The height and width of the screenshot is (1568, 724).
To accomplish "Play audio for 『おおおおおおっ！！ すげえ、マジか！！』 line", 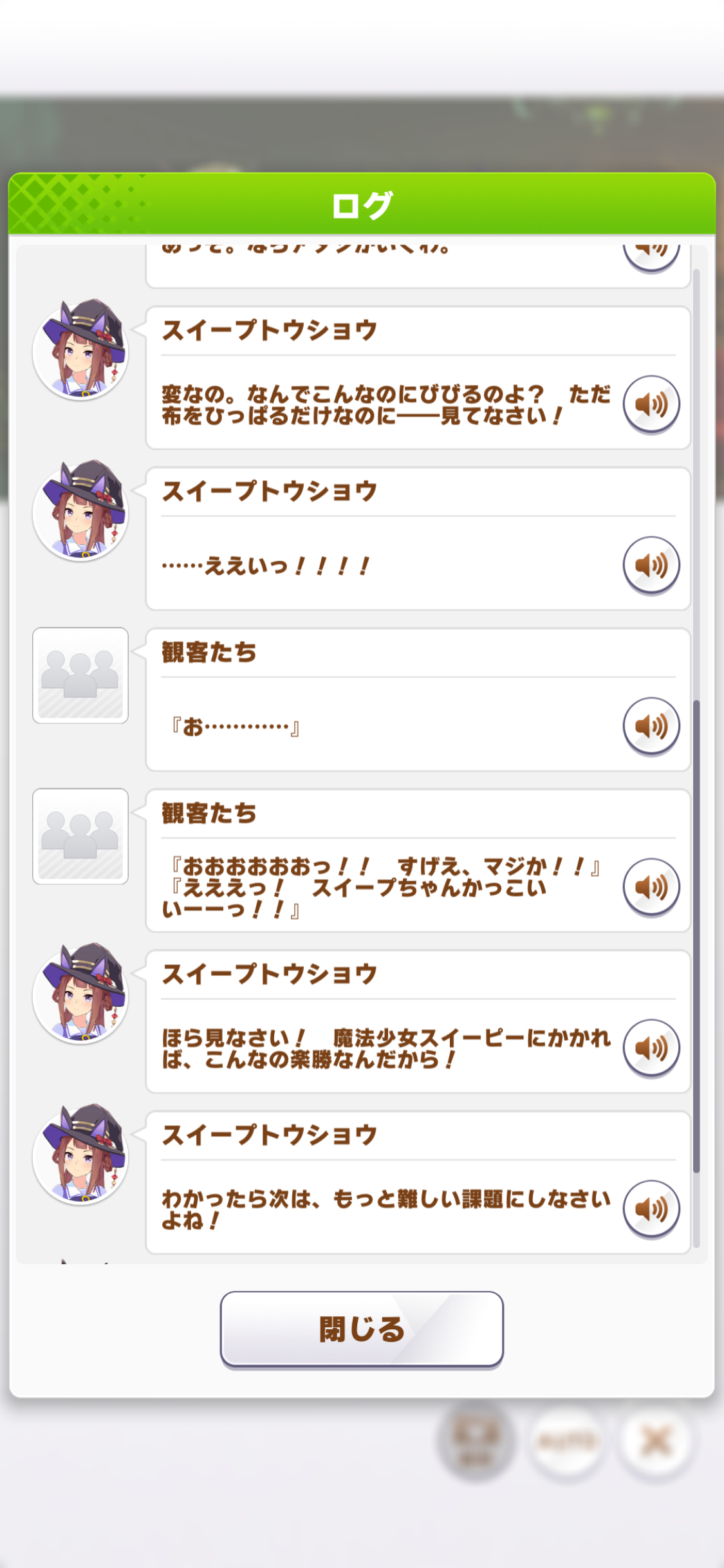I will coord(651,887).
